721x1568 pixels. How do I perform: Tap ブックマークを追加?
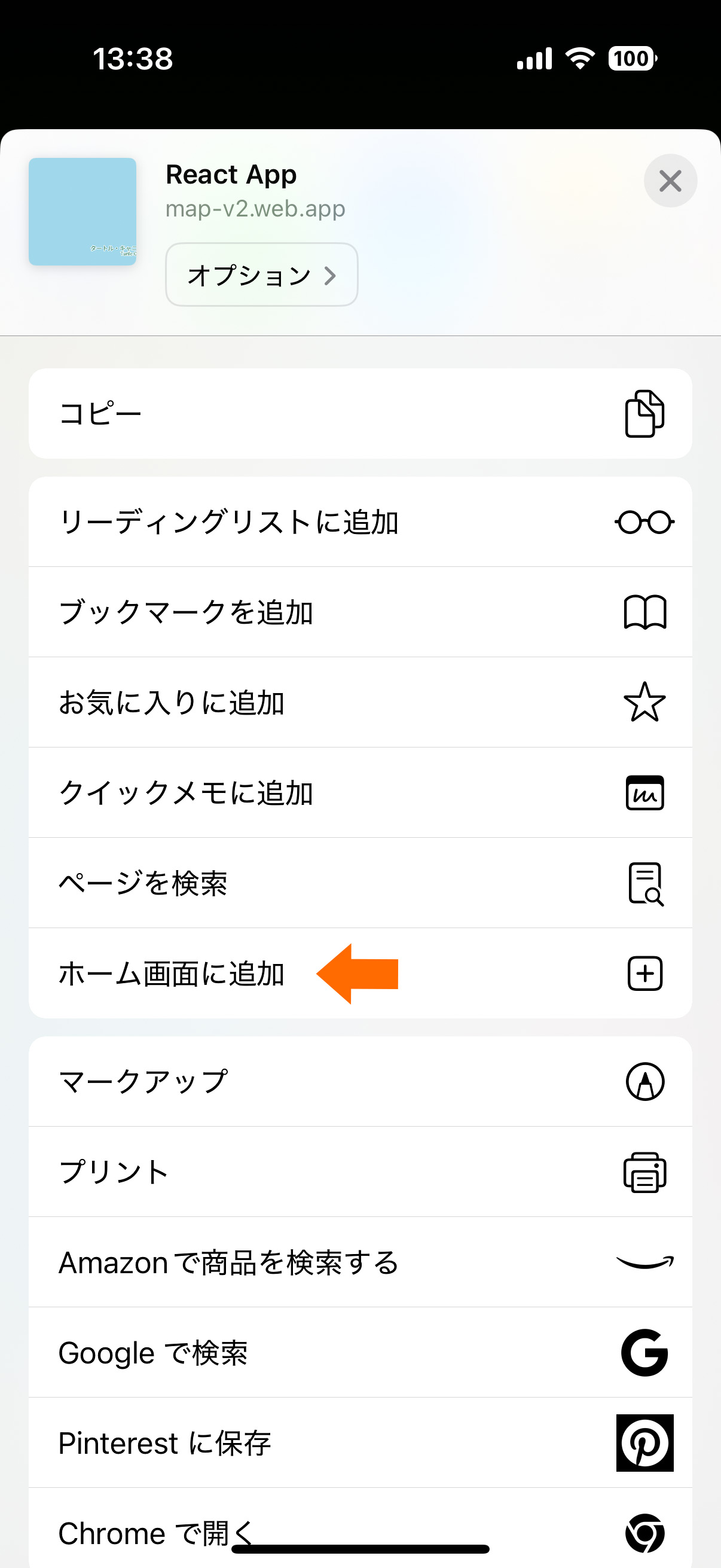[x=360, y=612]
